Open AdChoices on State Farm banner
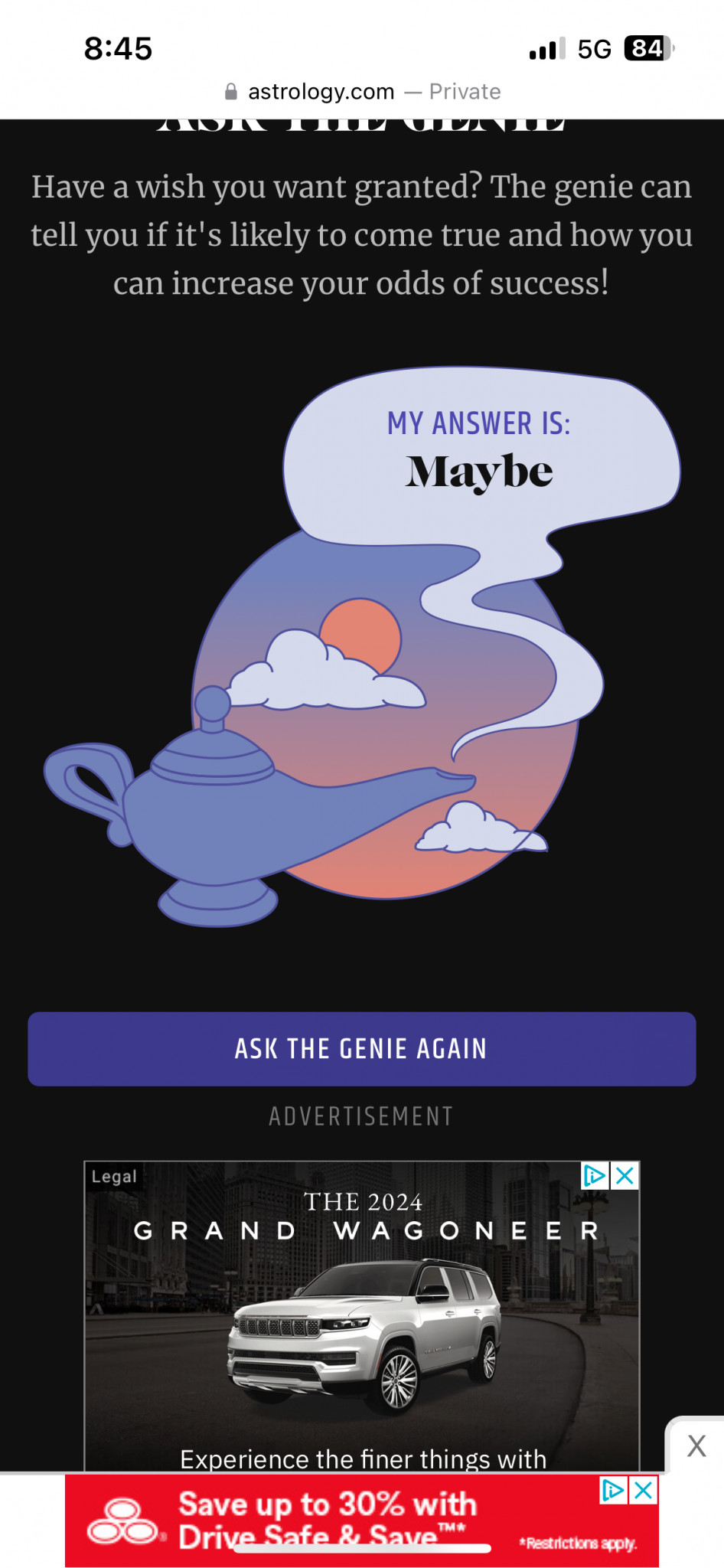Viewport: 724px width, 1568px height. [x=614, y=1490]
